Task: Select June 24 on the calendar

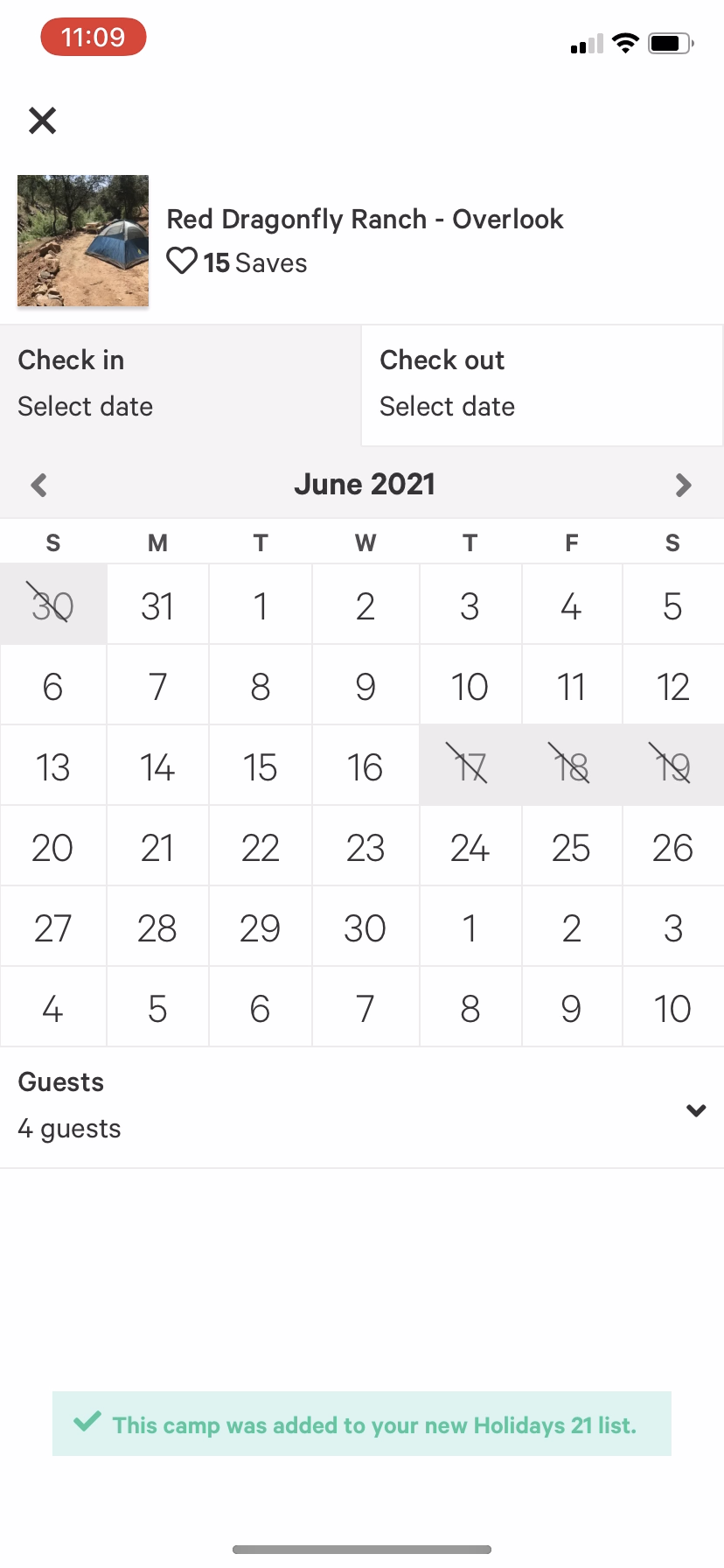Action: tap(470, 847)
